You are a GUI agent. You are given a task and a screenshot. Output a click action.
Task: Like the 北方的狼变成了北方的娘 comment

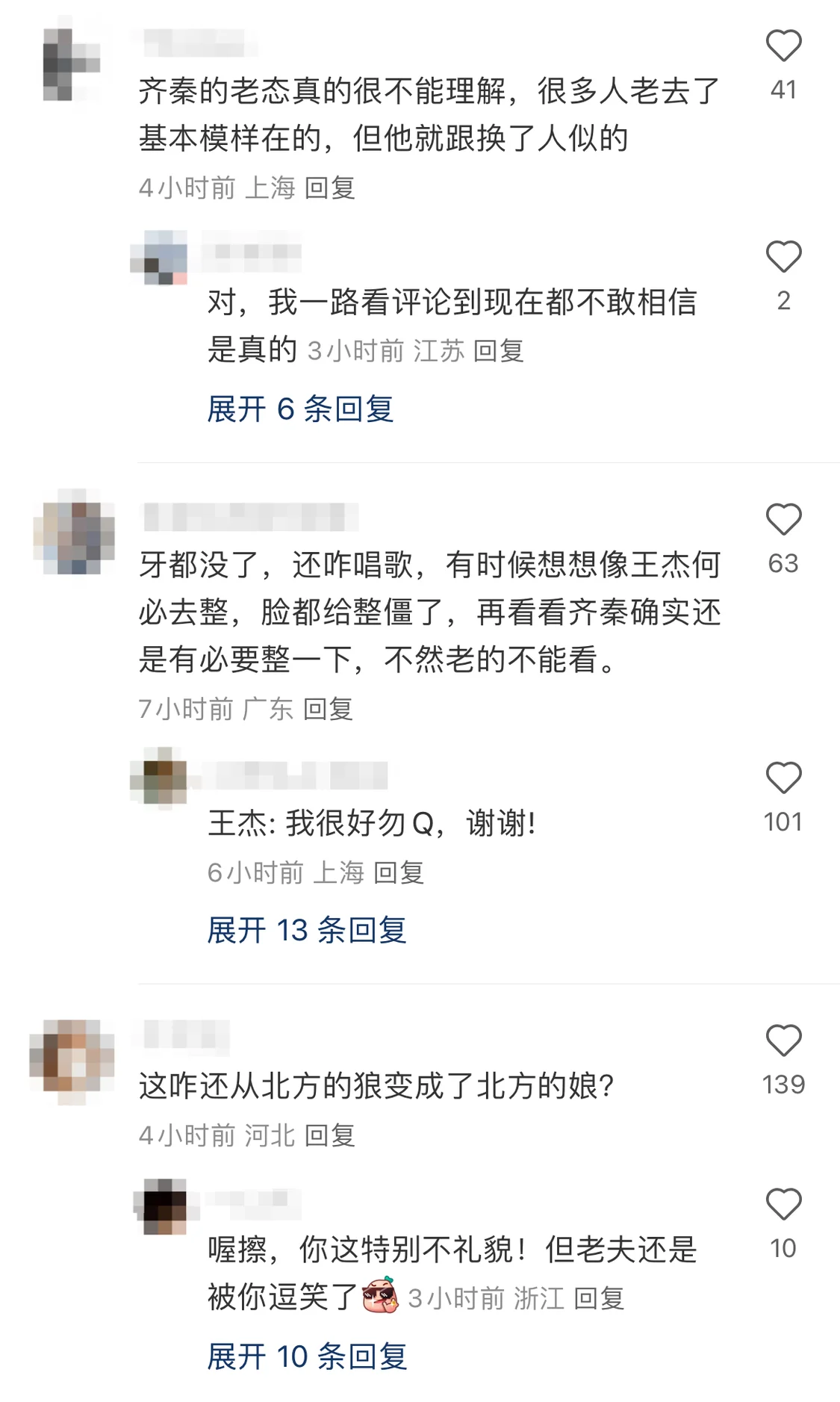click(x=783, y=1041)
